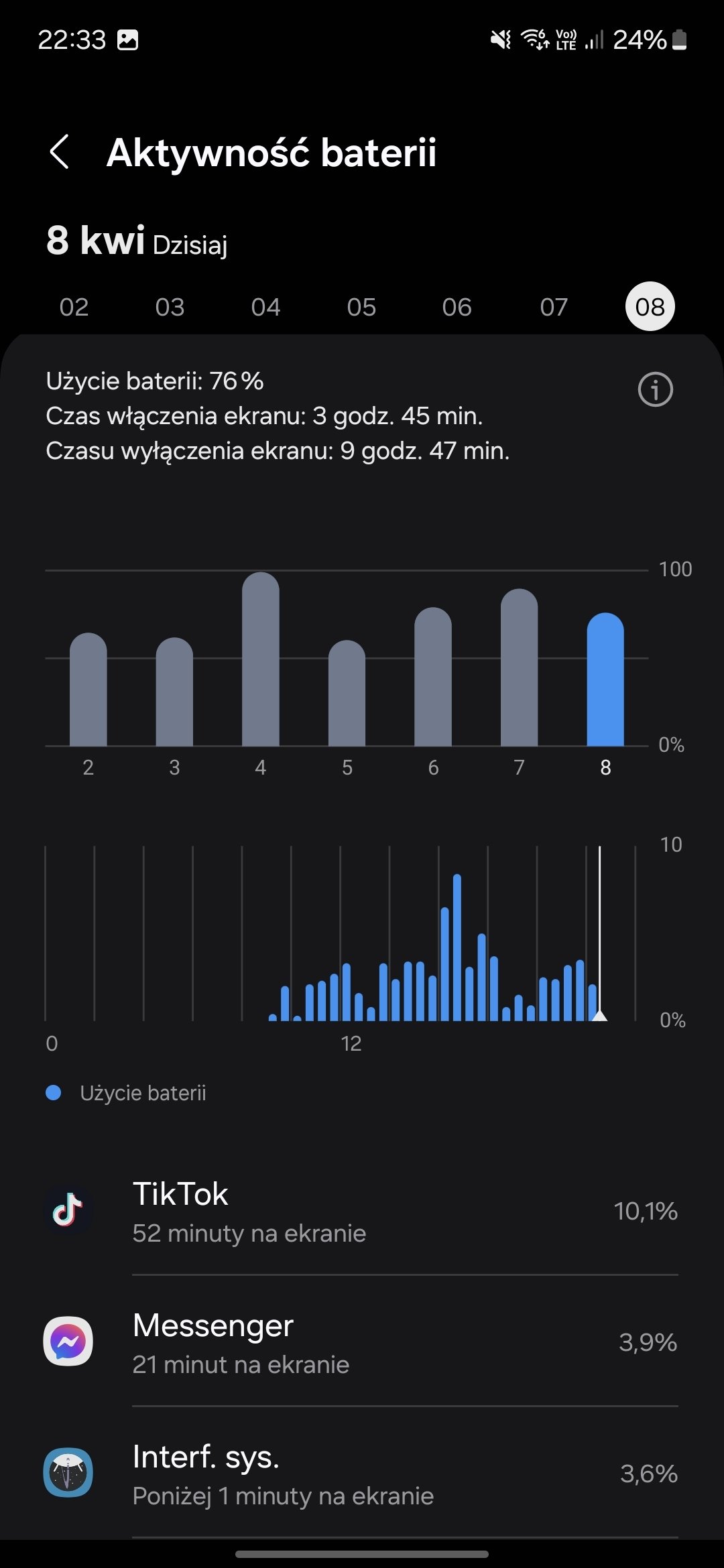Screen dimensions: 724x1568
Task: Select date 03 in the day selector
Action: tap(170, 307)
